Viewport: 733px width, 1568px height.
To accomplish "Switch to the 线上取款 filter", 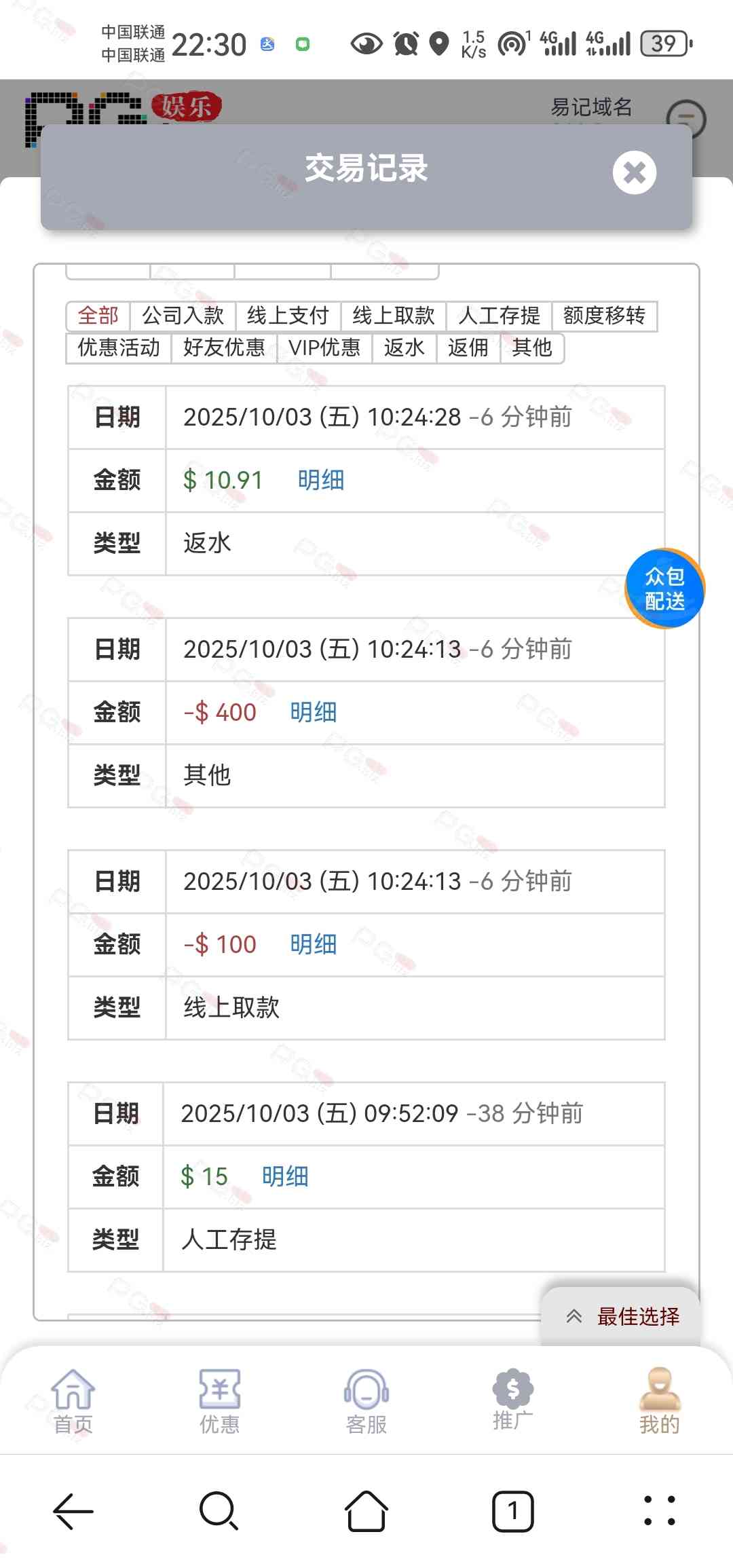I will (394, 316).
